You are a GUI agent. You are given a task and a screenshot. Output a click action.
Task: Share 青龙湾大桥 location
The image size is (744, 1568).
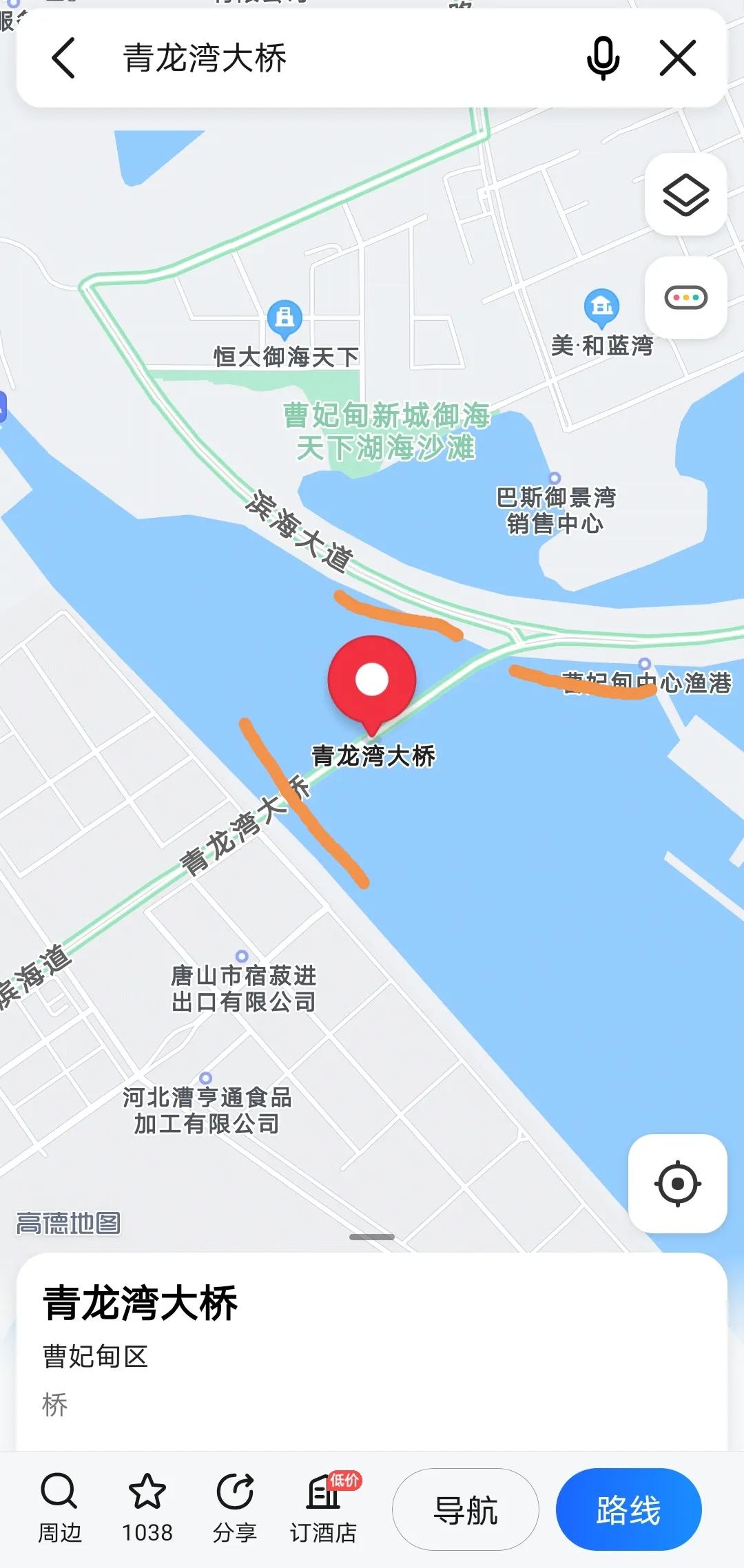coord(235,1508)
